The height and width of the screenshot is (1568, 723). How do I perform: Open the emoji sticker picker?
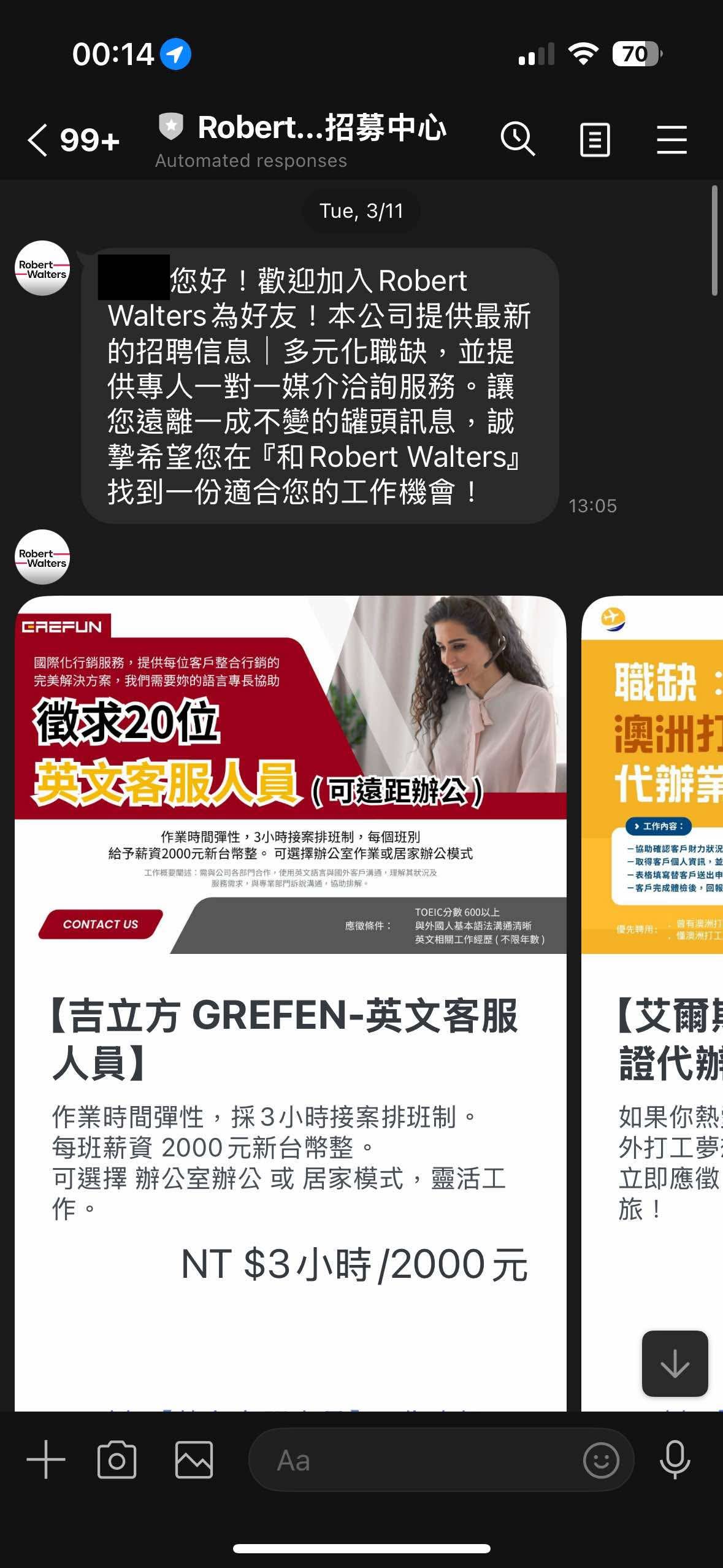pos(600,1460)
